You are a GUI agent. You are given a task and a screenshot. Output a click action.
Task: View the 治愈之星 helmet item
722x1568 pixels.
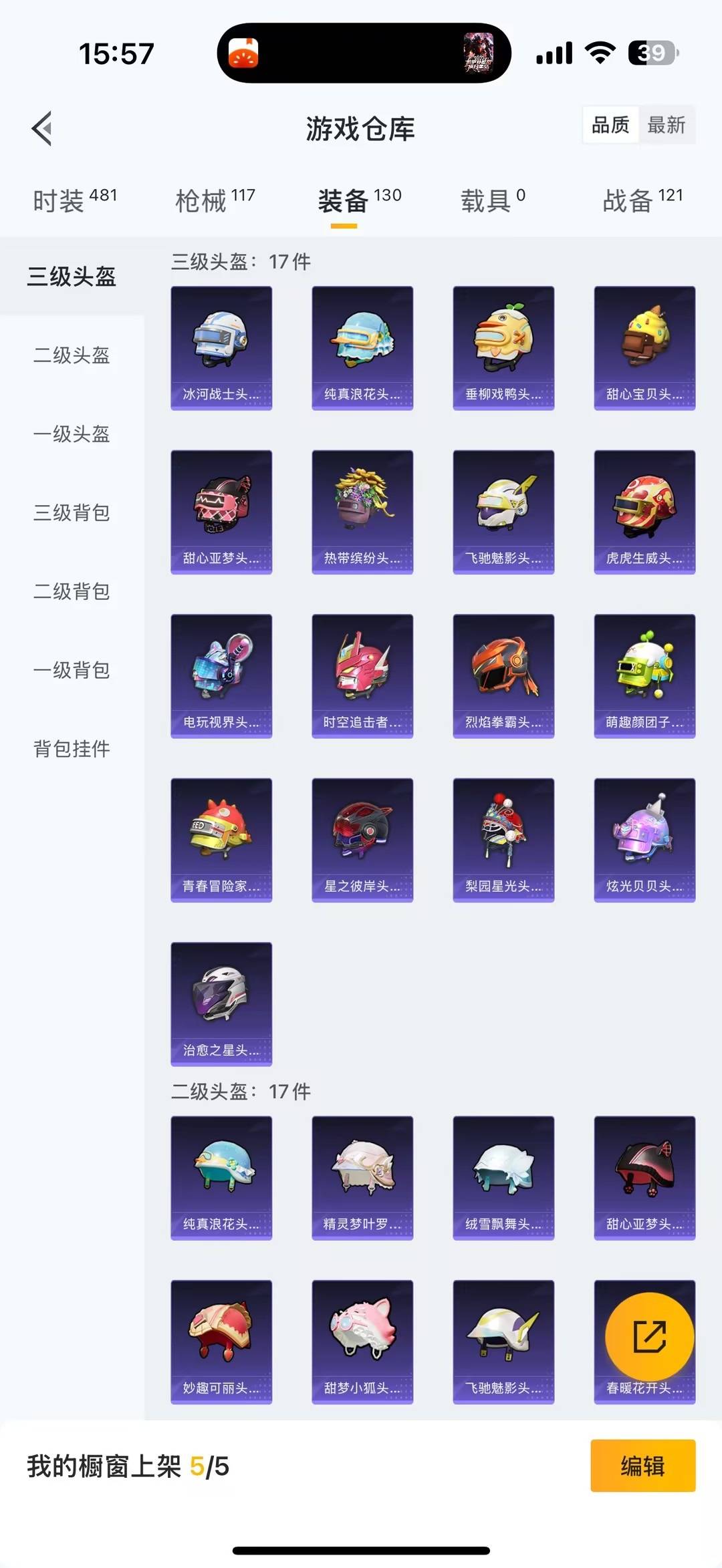[x=221, y=1003]
